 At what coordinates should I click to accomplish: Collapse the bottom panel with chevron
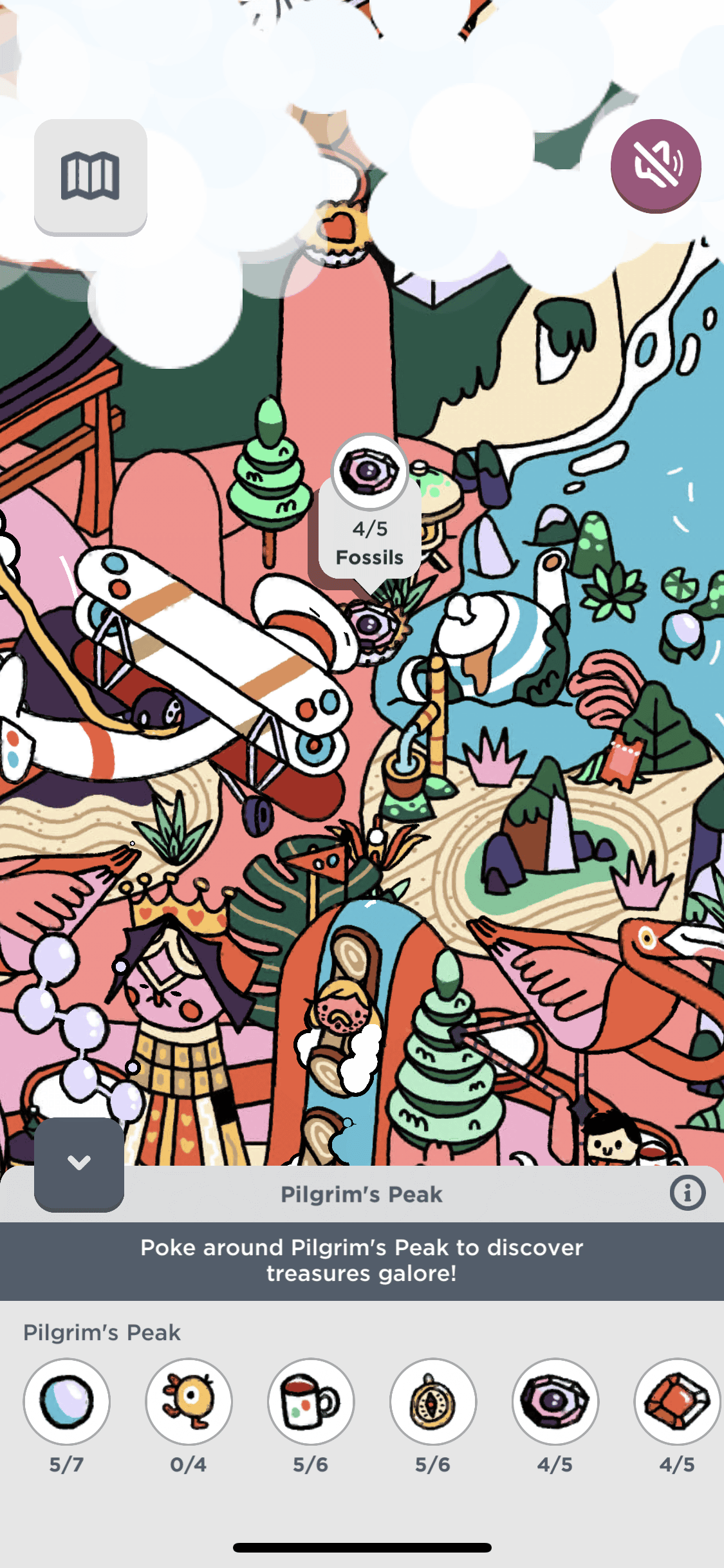click(79, 1163)
